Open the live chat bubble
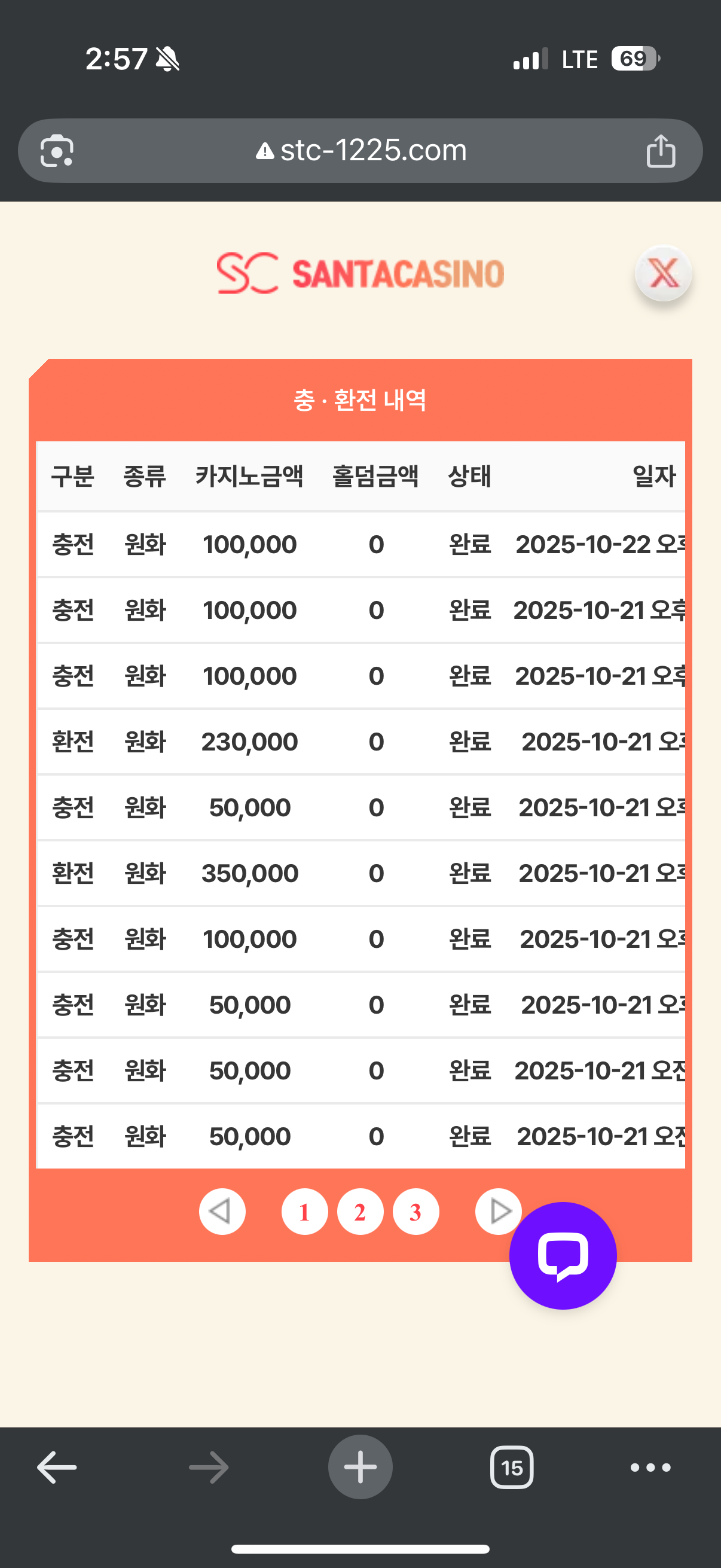Screen dimensions: 721x1568 (562, 1255)
